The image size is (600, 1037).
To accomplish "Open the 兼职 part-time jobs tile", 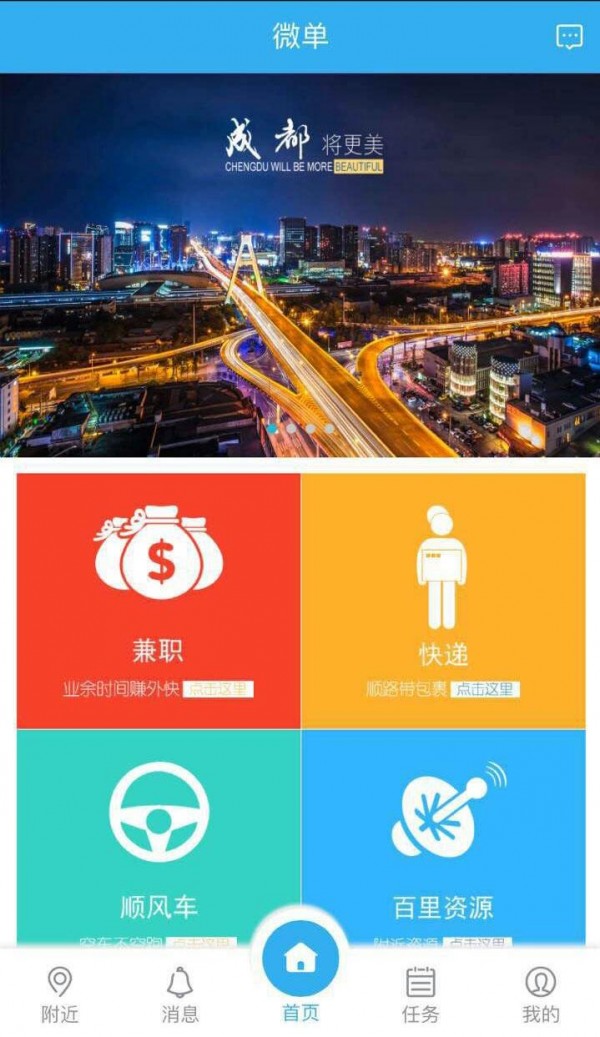I will coord(158,600).
